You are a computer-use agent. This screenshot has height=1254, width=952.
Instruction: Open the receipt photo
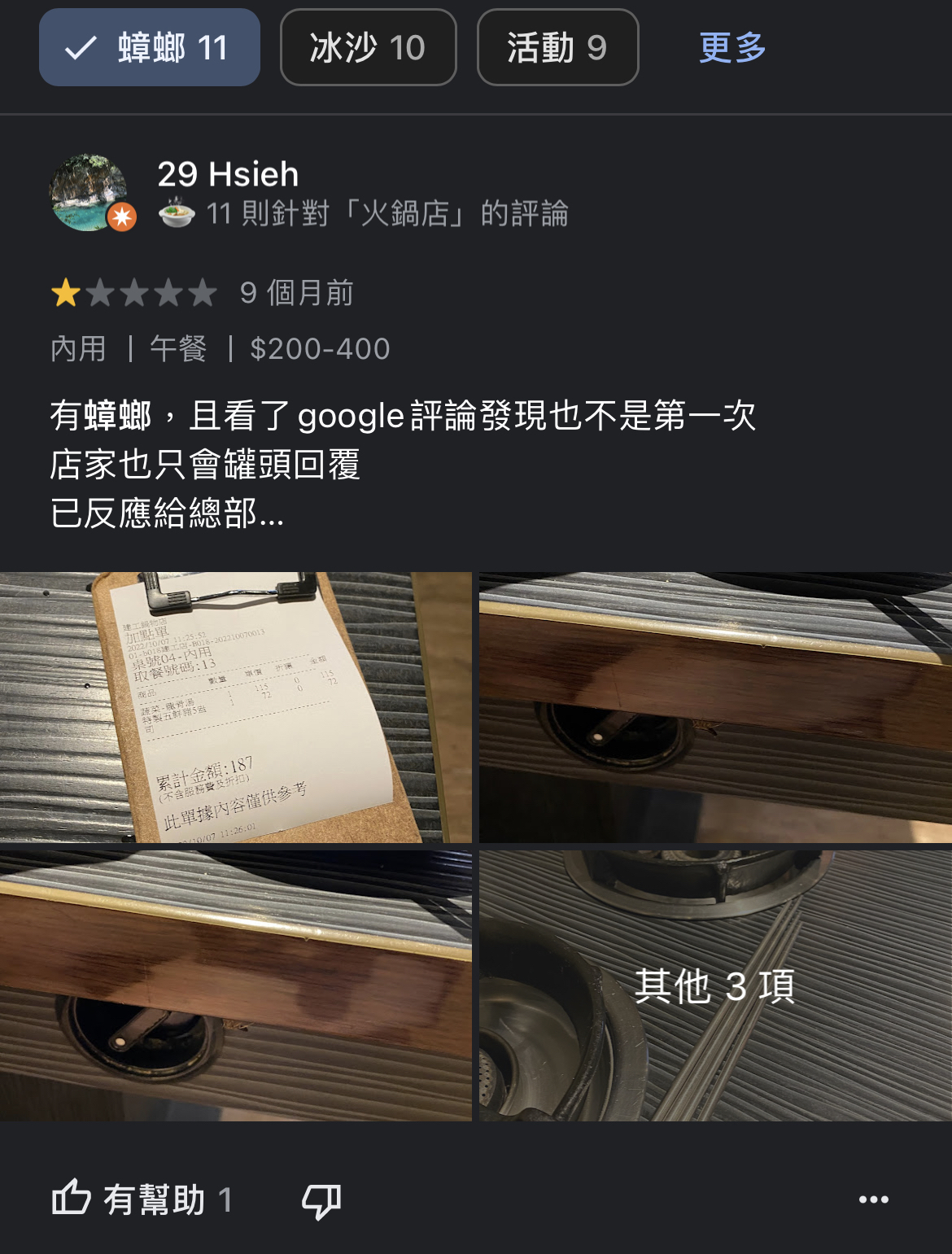point(235,707)
